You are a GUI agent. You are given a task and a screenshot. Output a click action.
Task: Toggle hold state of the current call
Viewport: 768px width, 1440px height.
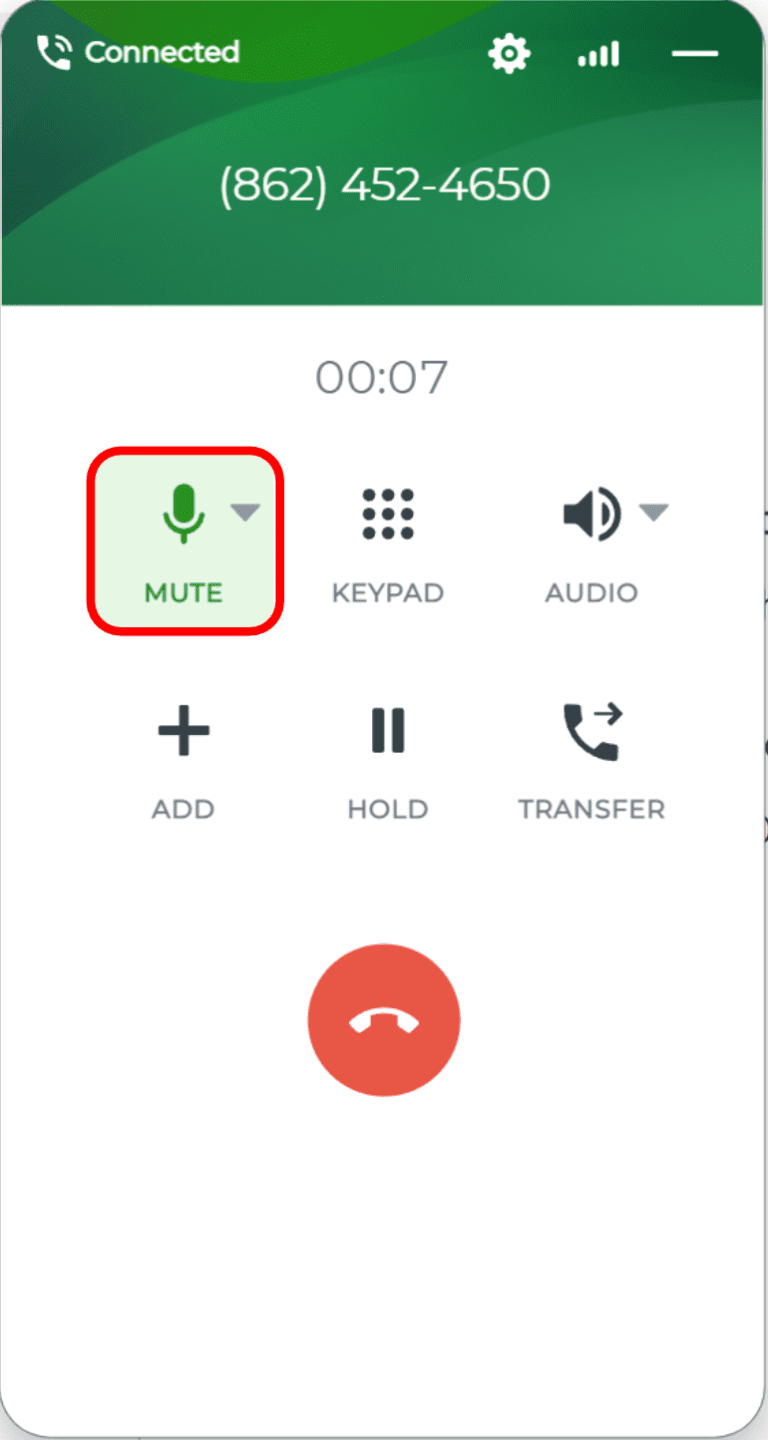coord(387,731)
